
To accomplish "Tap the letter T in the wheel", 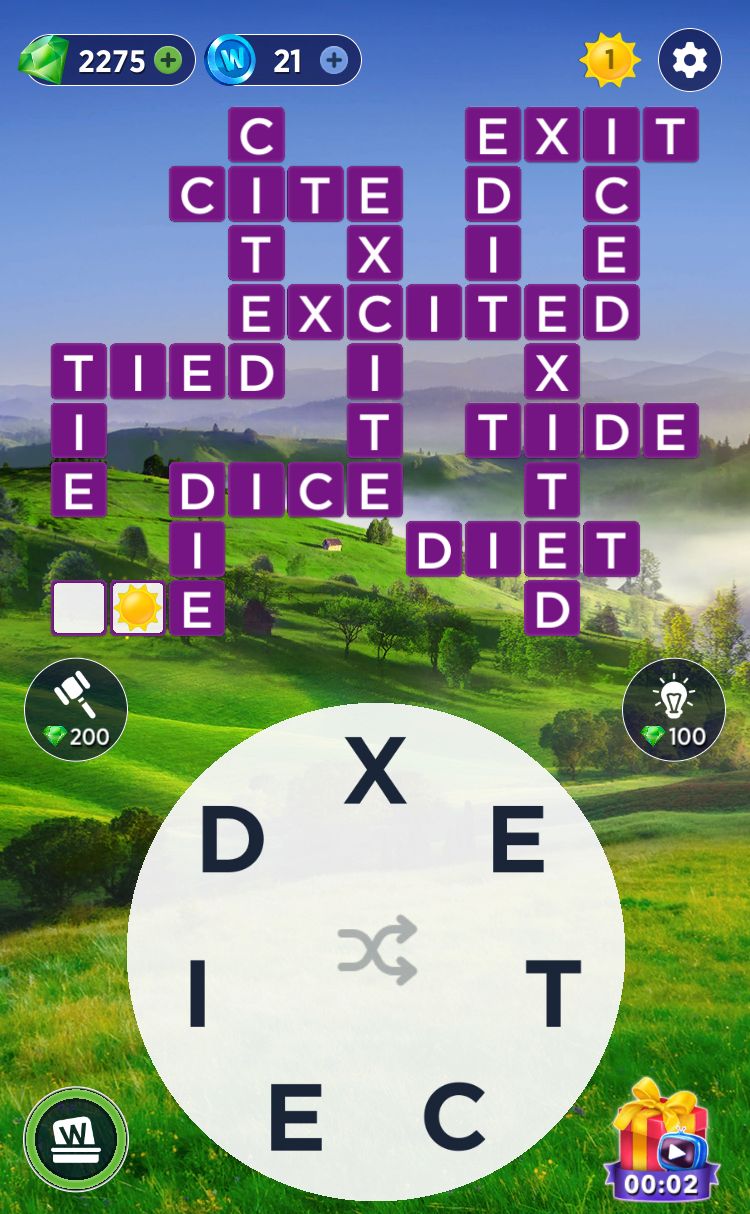I will 553,993.
